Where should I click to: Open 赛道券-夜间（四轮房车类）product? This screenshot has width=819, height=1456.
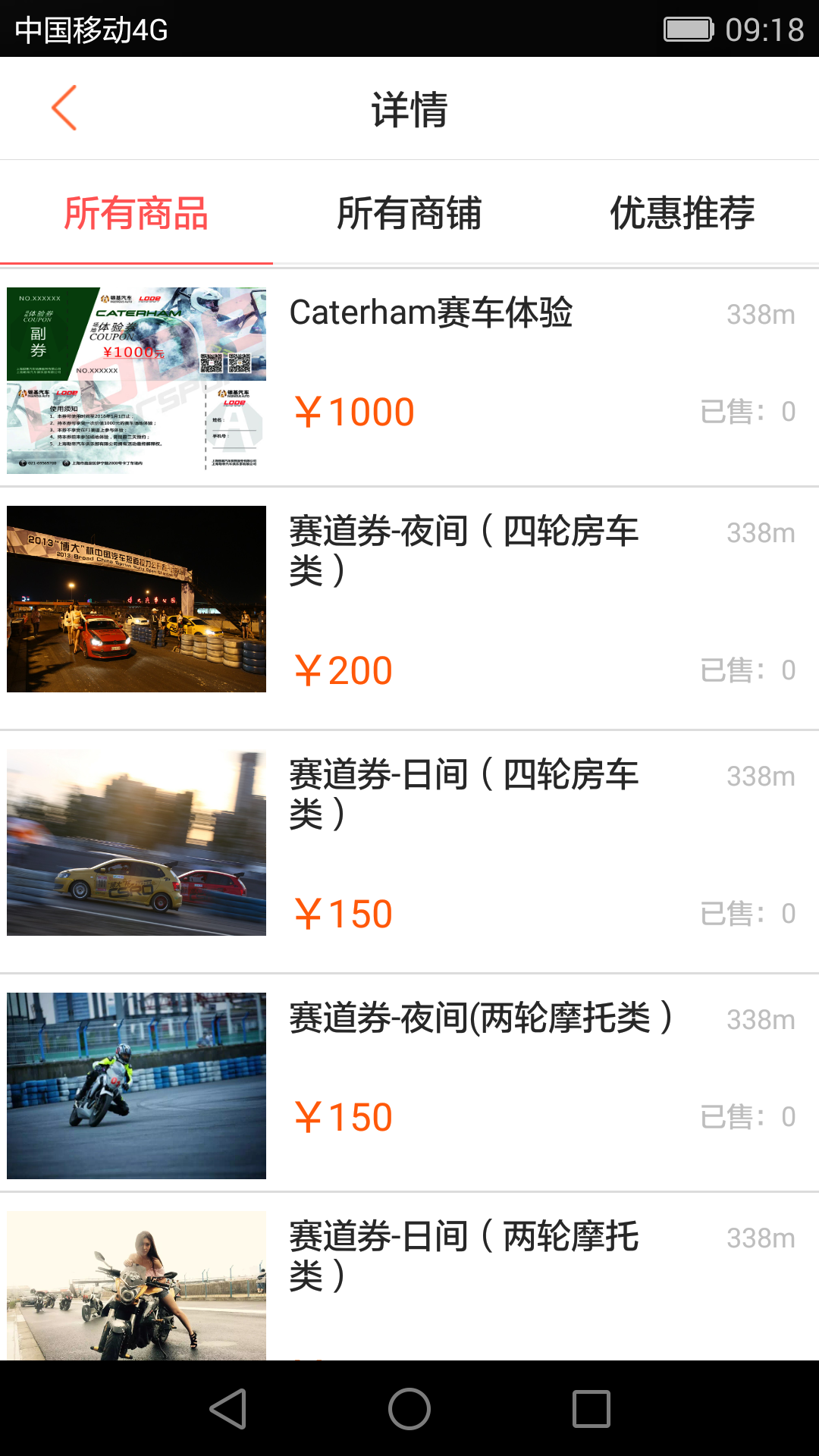point(464,550)
